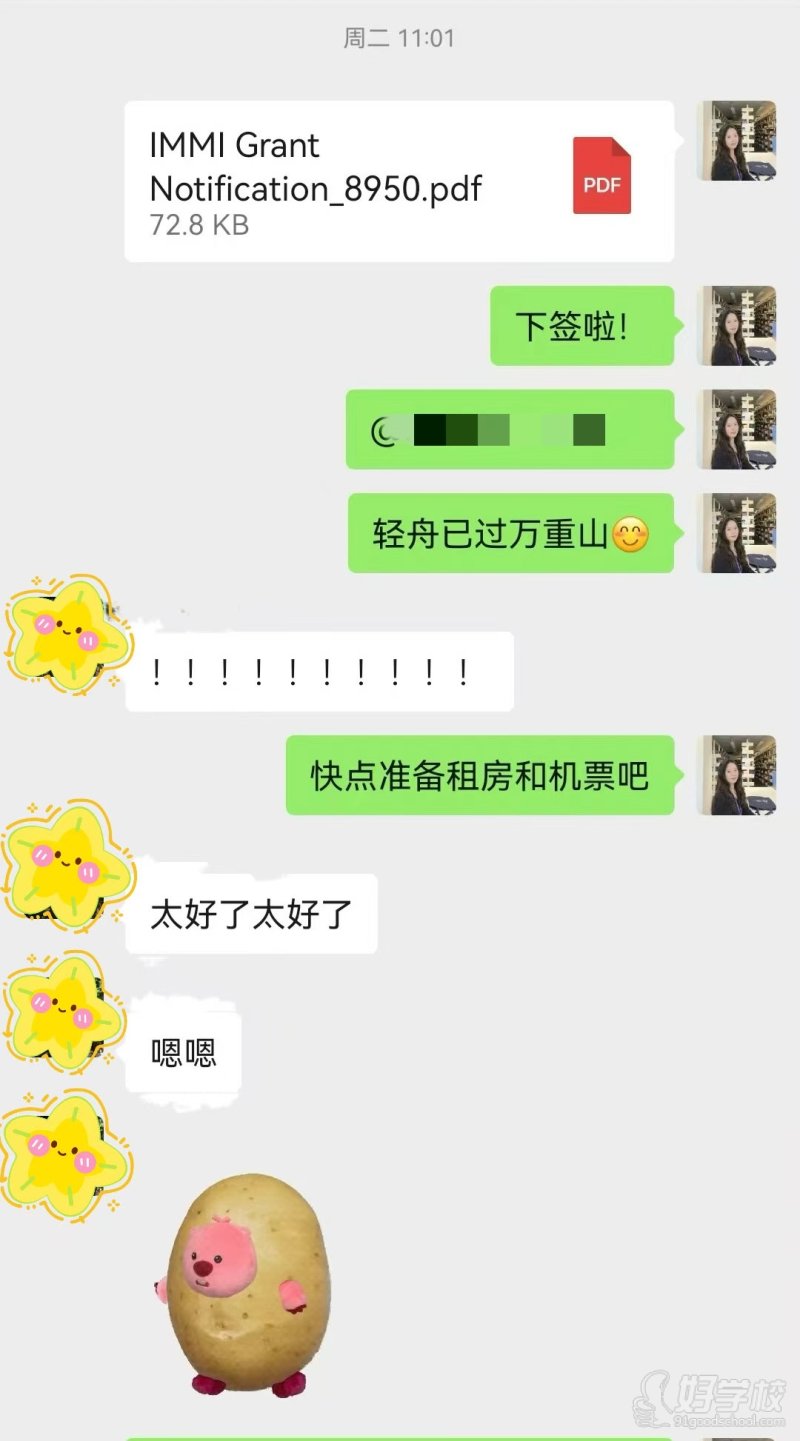Open the potato sticker message

232,1286
